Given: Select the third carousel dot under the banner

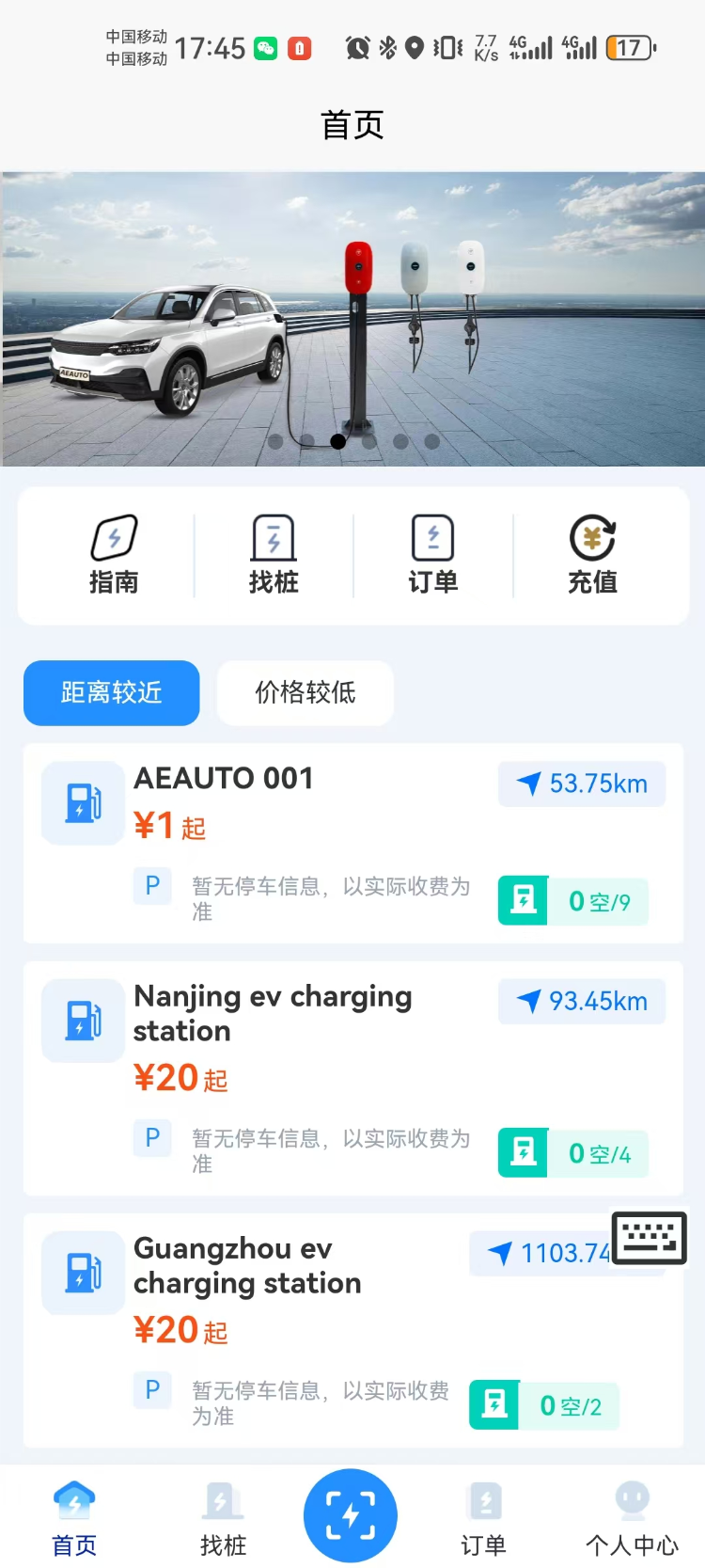Looking at the screenshot, I should (x=337, y=441).
